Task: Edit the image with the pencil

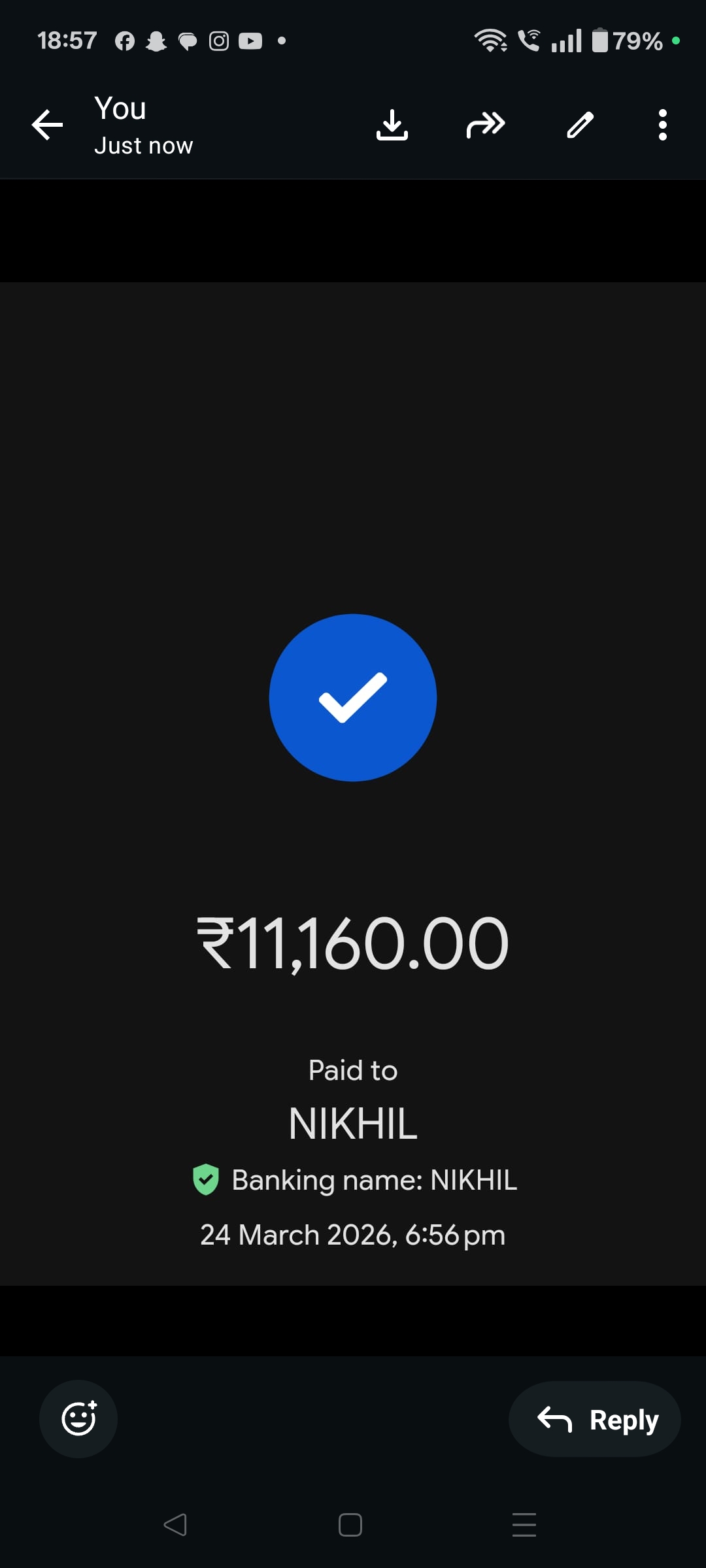Action: [580, 125]
